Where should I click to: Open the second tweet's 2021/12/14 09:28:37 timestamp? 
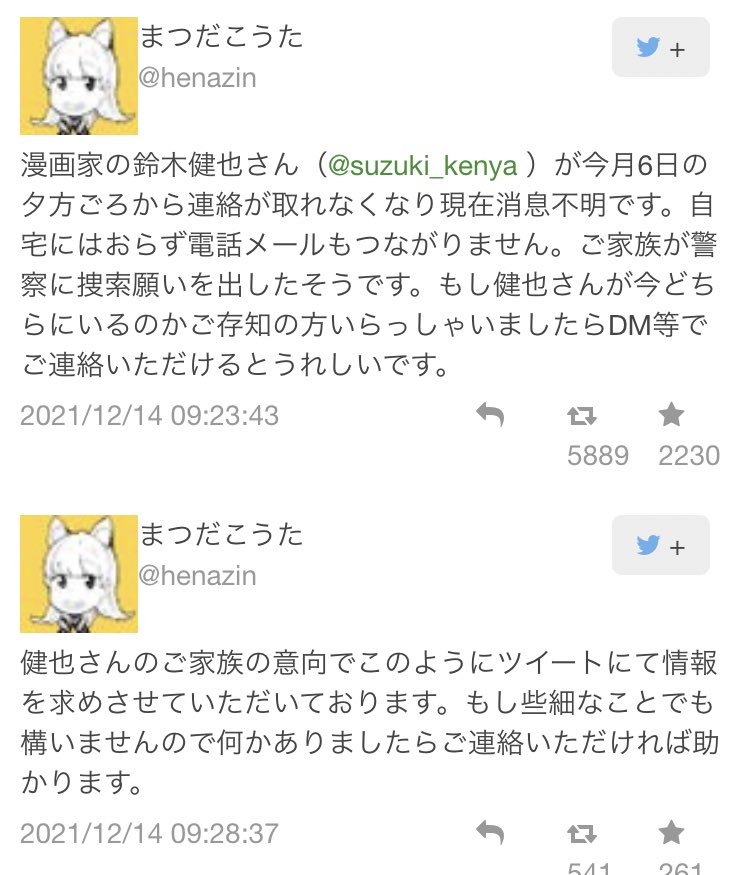149,833
